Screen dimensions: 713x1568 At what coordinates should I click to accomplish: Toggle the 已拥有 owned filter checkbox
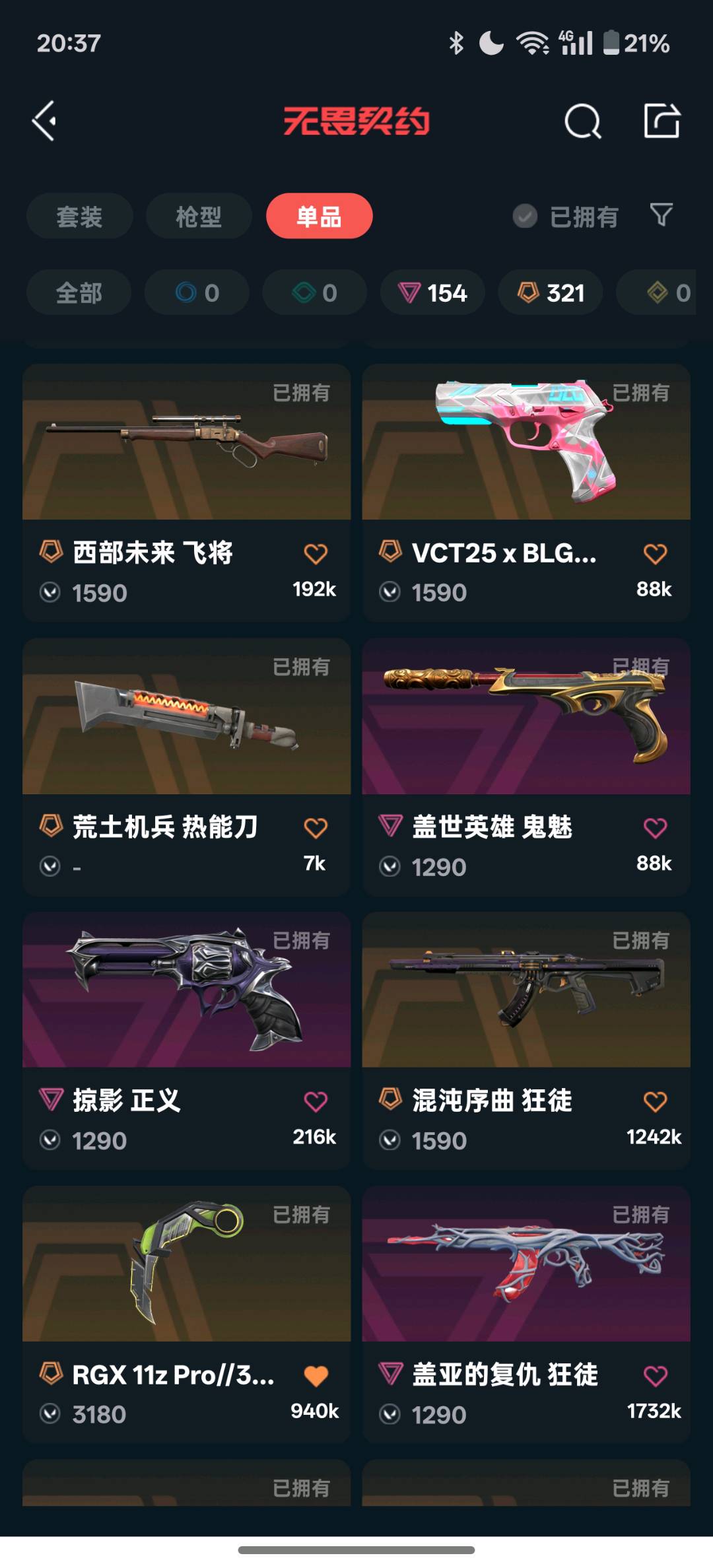pyautogui.click(x=526, y=216)
